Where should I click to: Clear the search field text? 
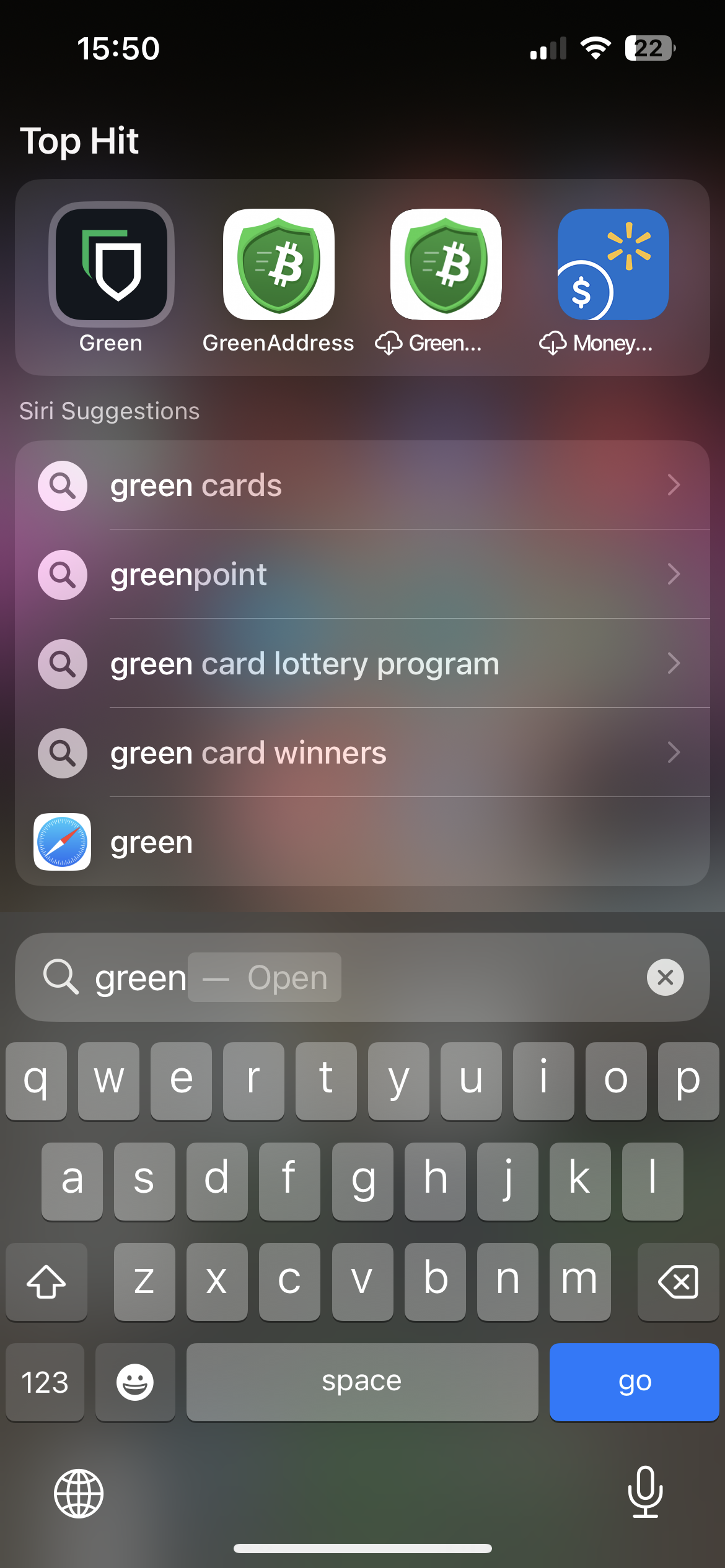point(665,977)
